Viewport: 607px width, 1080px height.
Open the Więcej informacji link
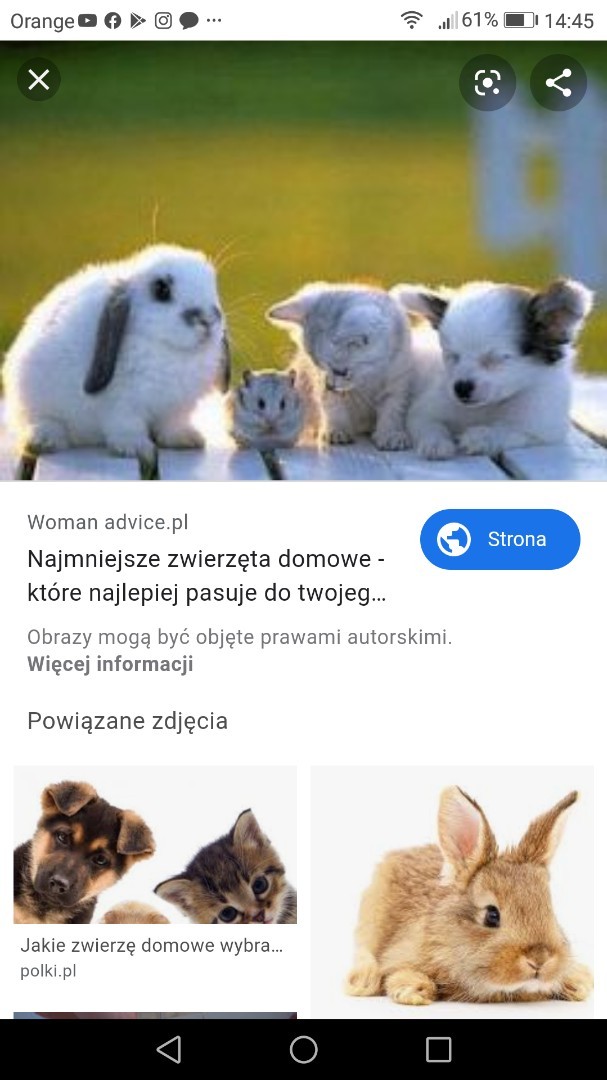click(x=110, y=664)
